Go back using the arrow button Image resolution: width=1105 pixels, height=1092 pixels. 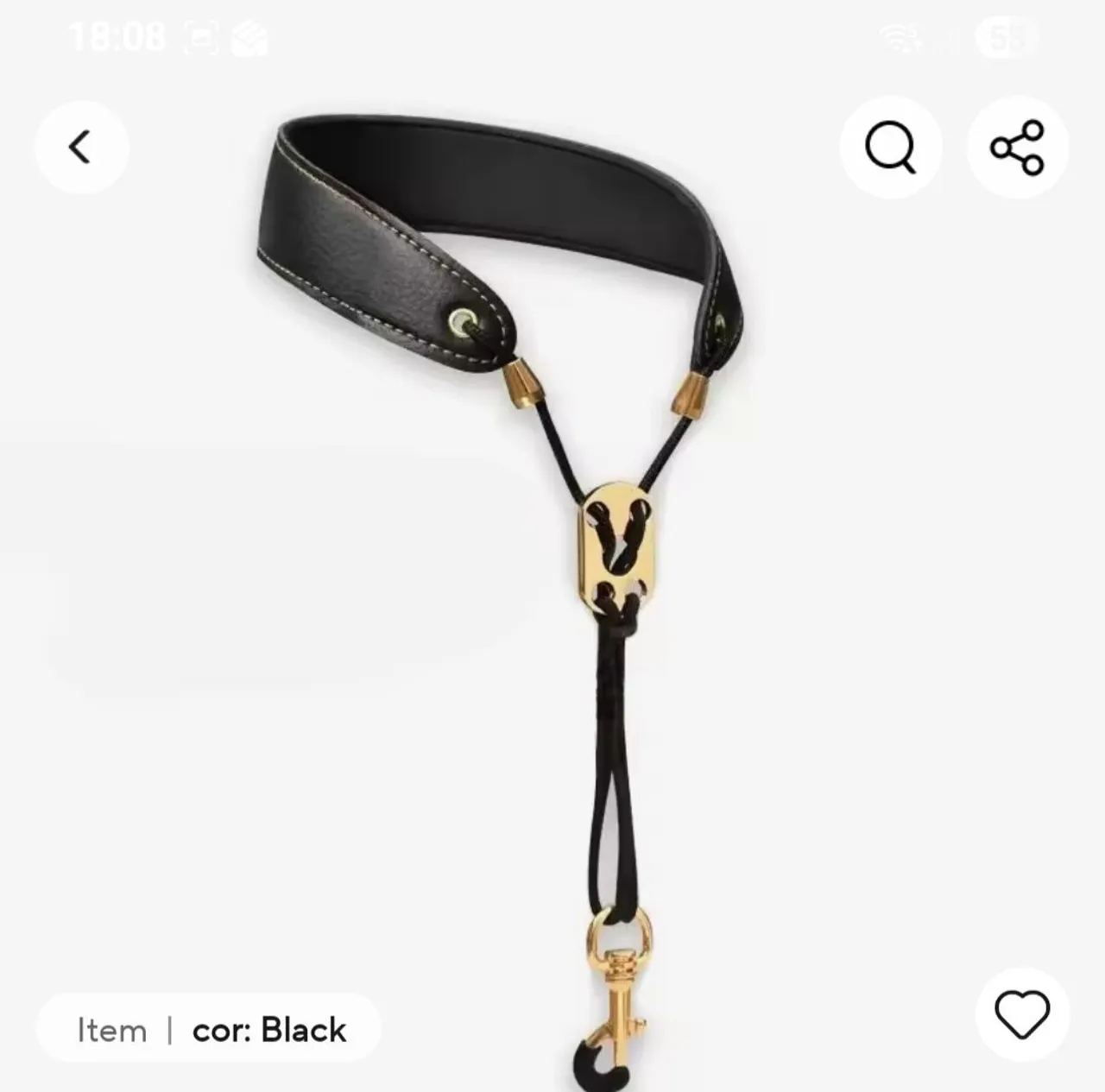pyautogui.click(x=81, y=147)
